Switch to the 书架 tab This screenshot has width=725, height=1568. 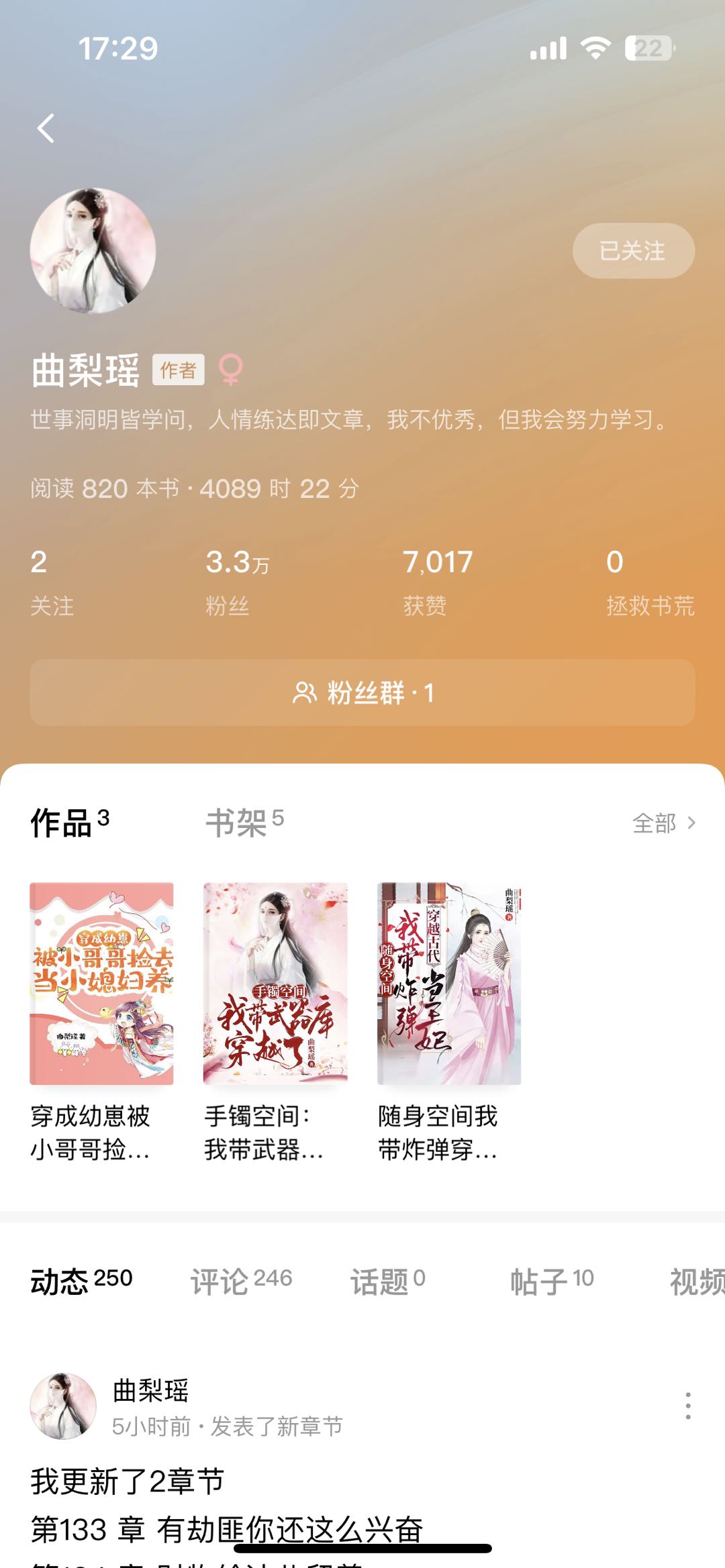coord(244,823)
